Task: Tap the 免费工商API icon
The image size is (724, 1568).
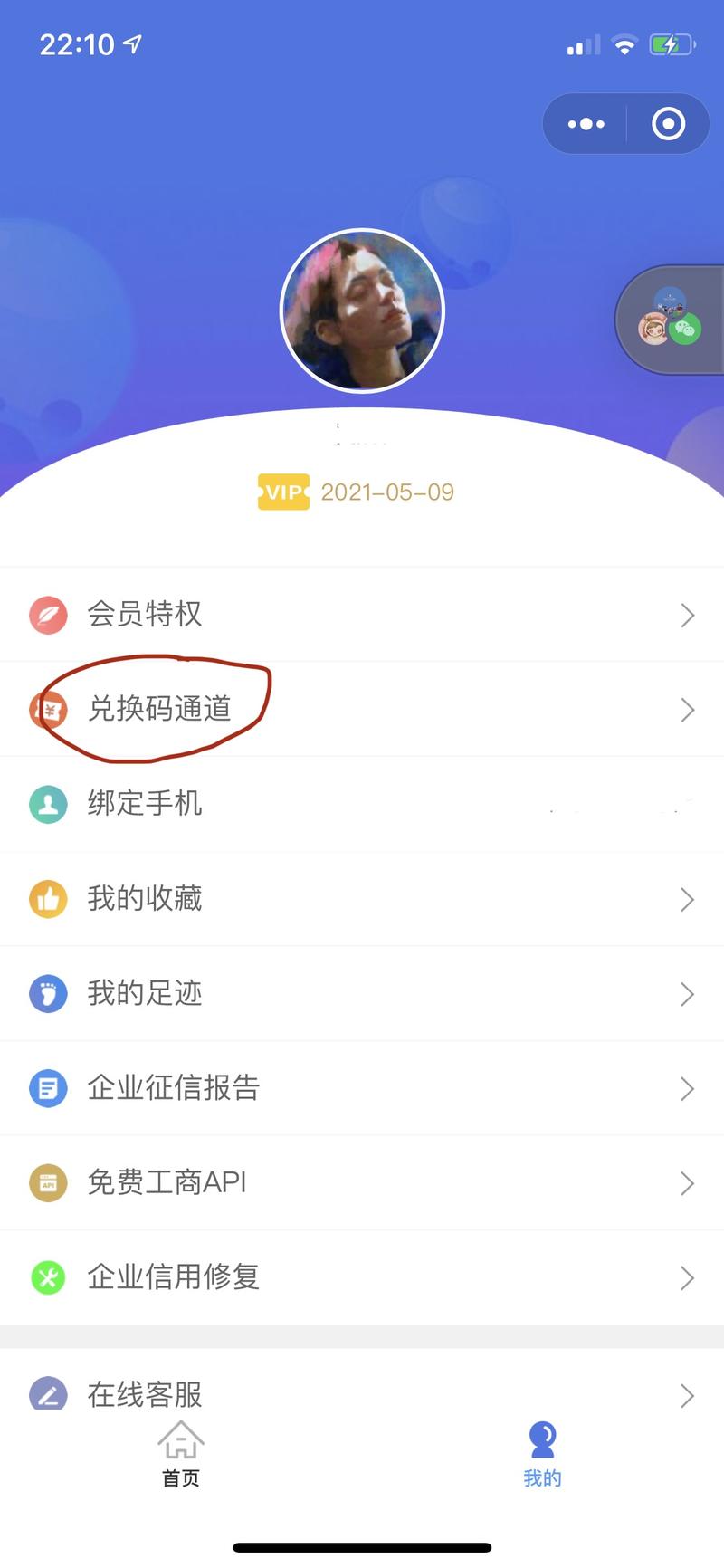Action: tap(48, 1182)
